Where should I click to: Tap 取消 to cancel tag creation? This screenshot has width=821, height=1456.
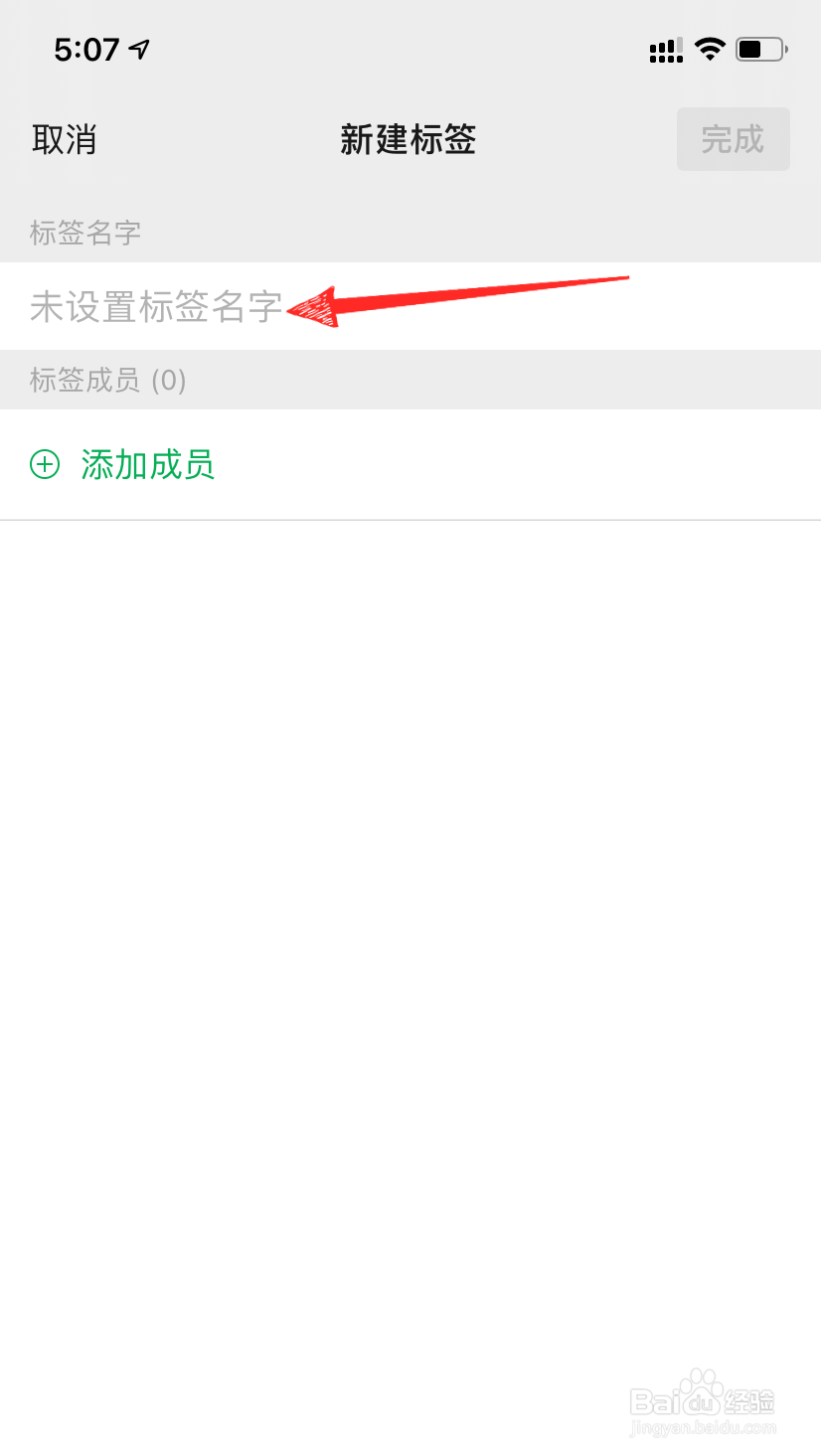pyautogui.click(x=64, y=140)
